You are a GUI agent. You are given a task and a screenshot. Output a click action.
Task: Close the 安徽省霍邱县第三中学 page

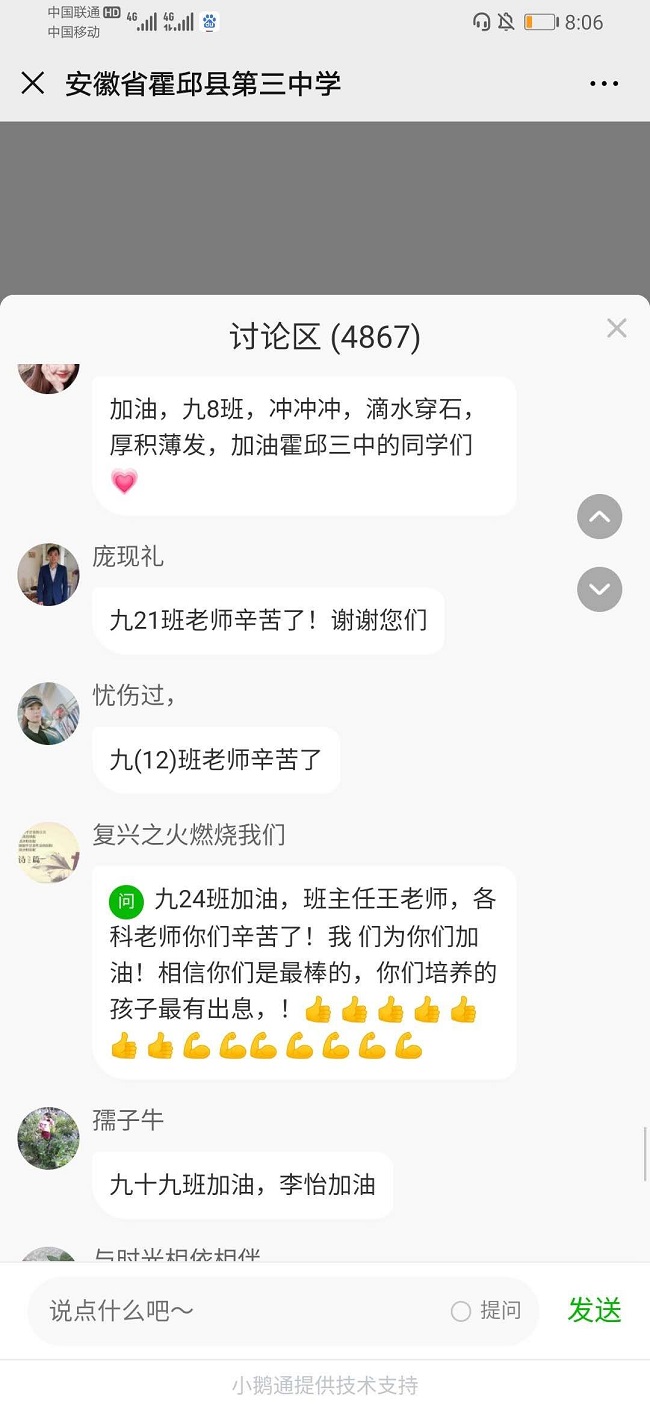click(33, 83)
